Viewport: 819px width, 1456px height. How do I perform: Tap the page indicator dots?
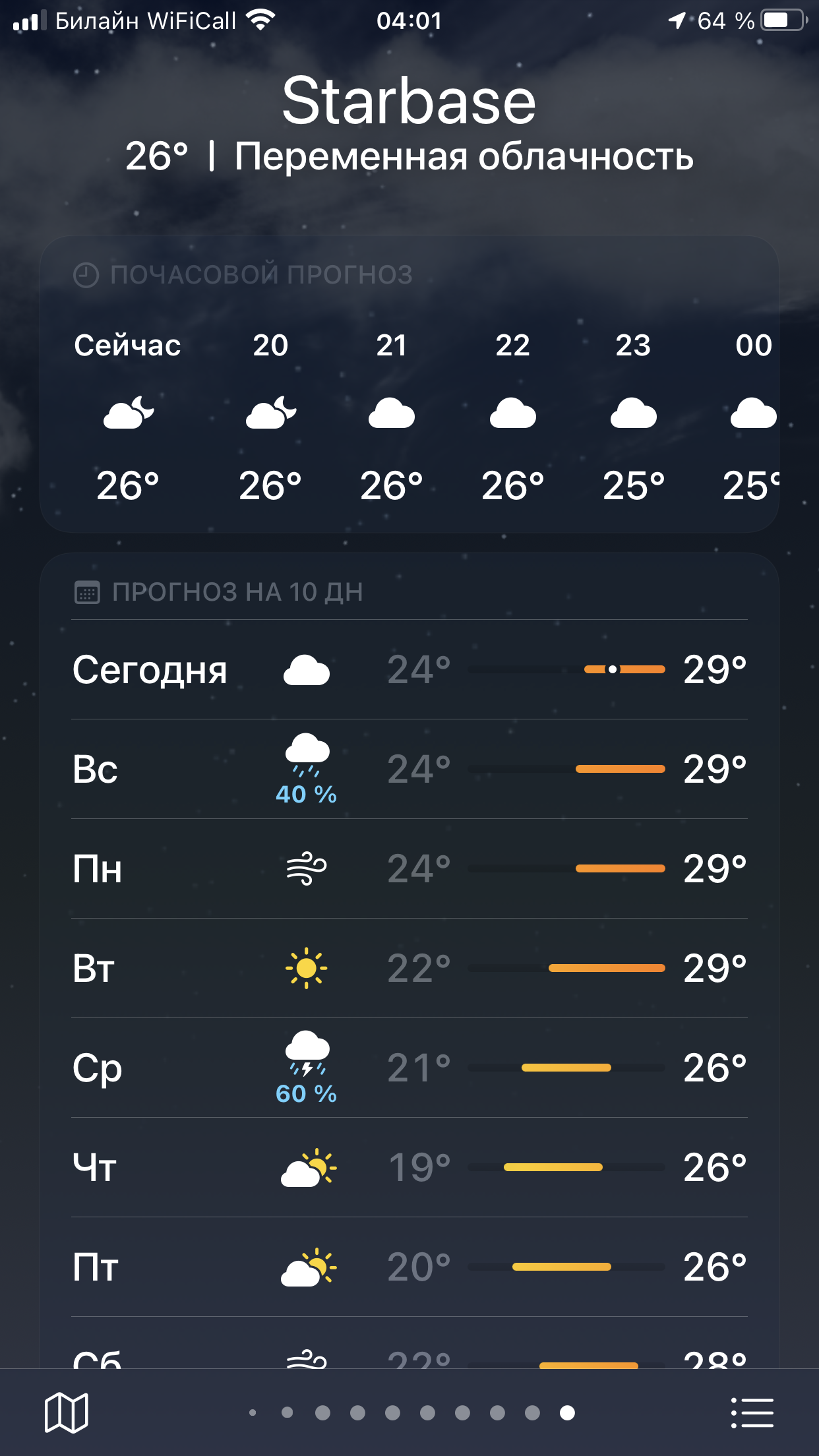tap(409, 1412)
